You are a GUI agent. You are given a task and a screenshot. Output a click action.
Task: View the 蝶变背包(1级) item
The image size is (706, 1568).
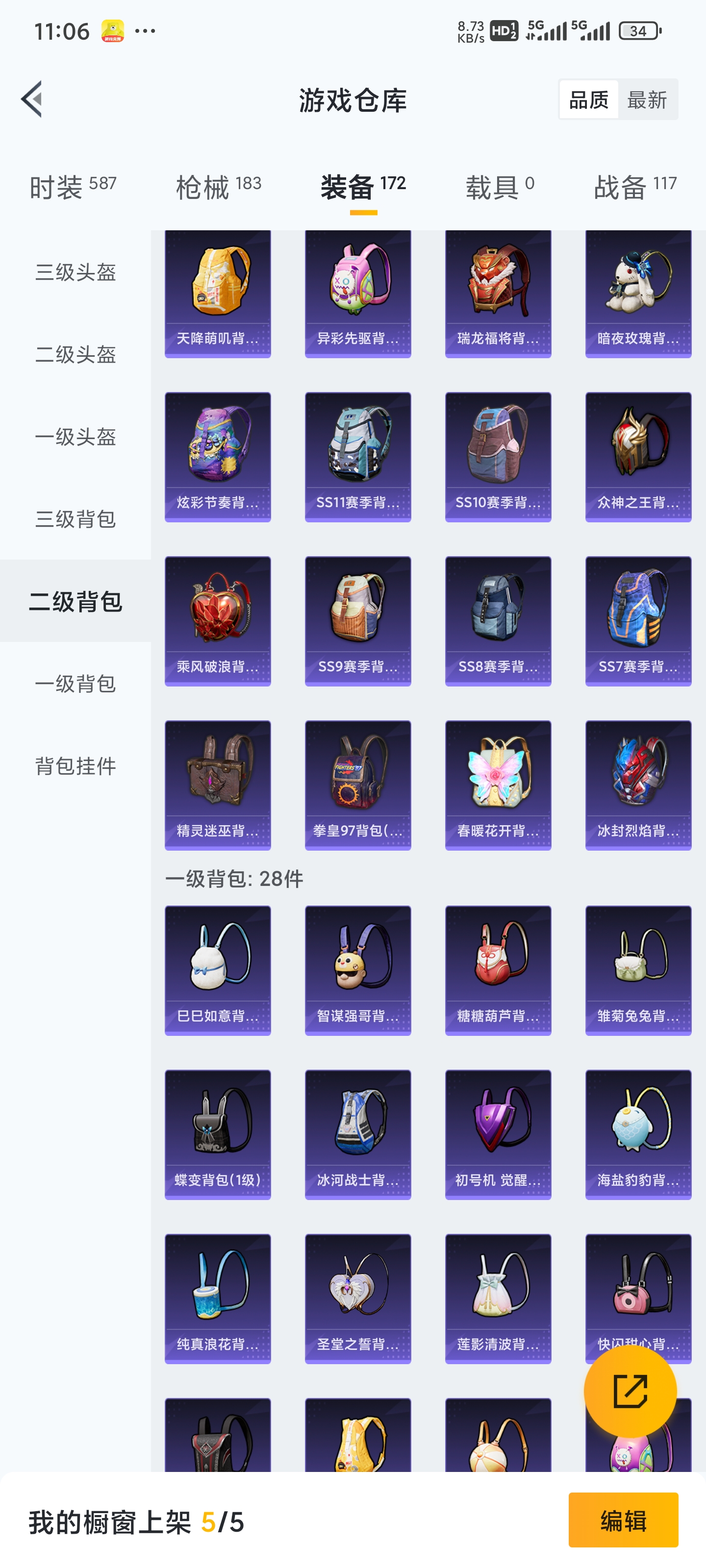click(218, 1135)
